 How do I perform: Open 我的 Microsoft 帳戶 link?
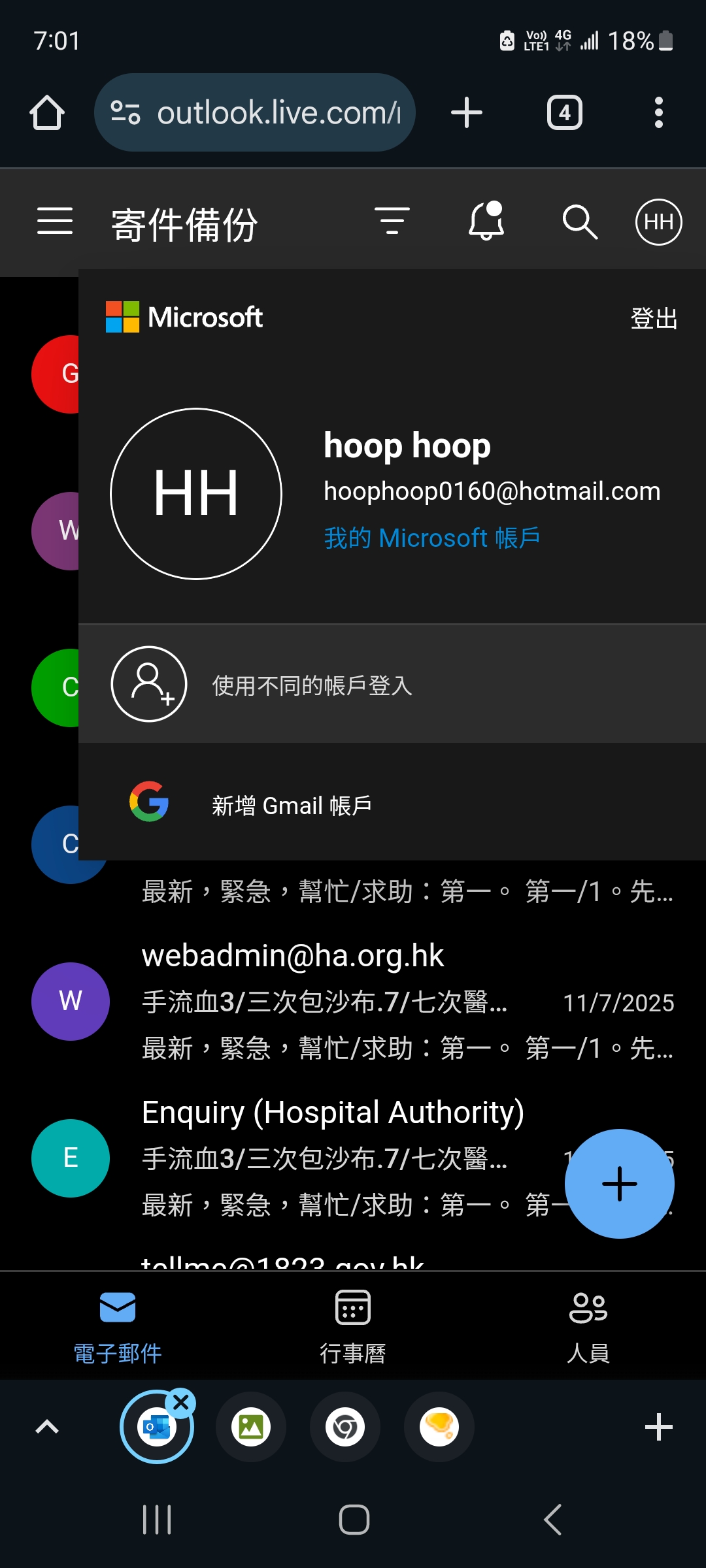[431, 538]
